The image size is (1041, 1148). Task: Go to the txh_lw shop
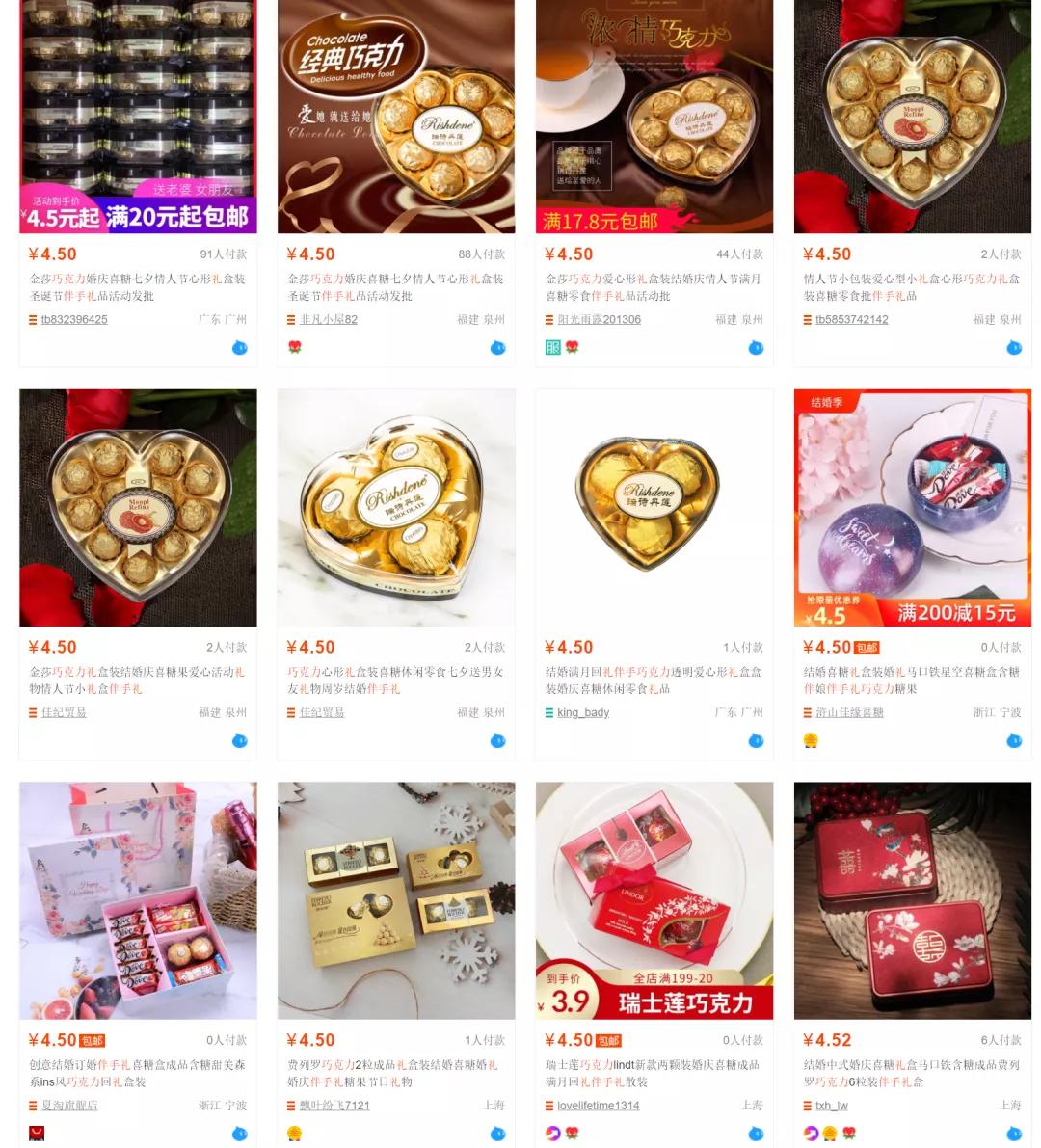pyautogui.click(x=831, y=1106)
